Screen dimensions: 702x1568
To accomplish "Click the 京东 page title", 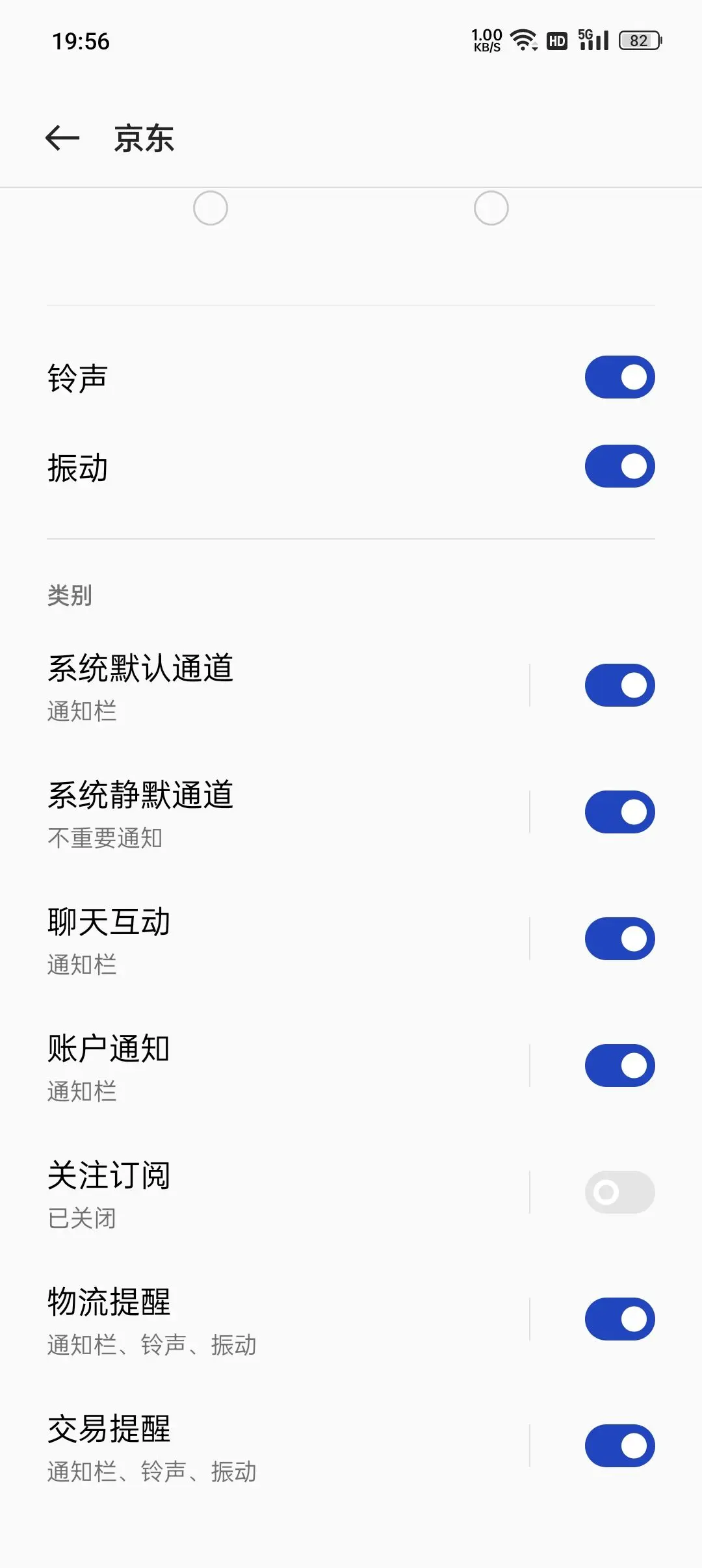I will 144,138.
